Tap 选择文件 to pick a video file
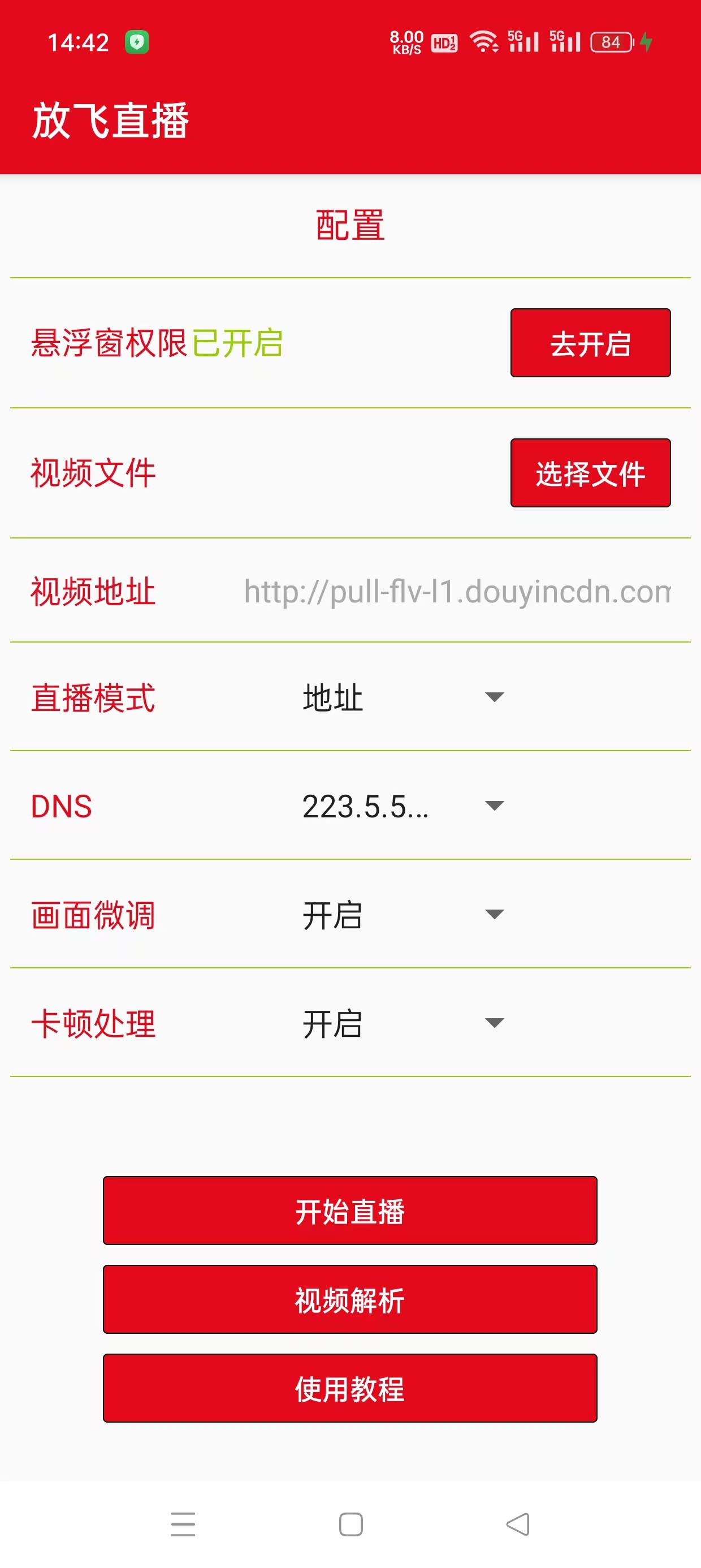Viewport: 701px width, 1568px height. point(590,473)
